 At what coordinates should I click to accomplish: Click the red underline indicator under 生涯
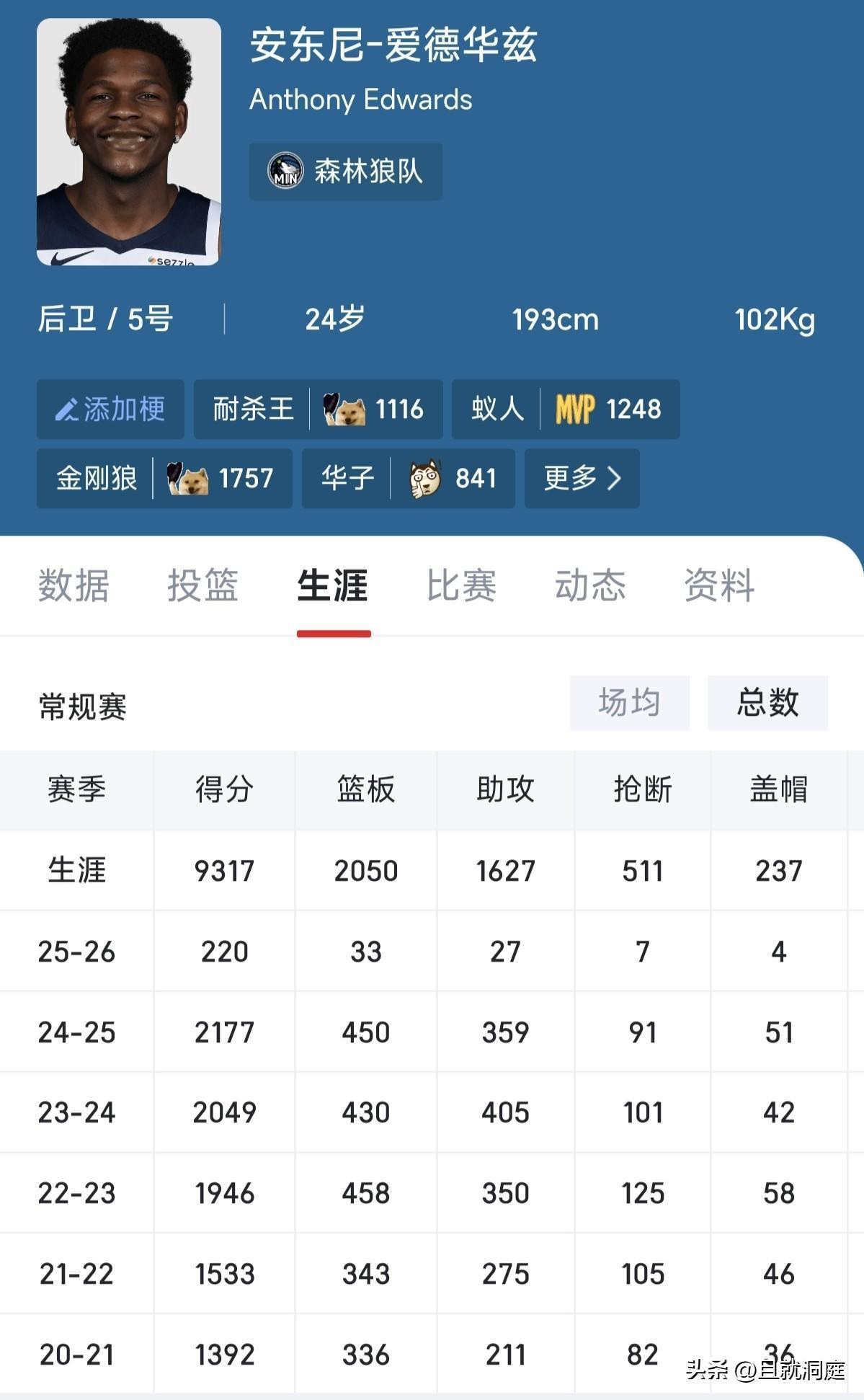click(x=334, y=634)
